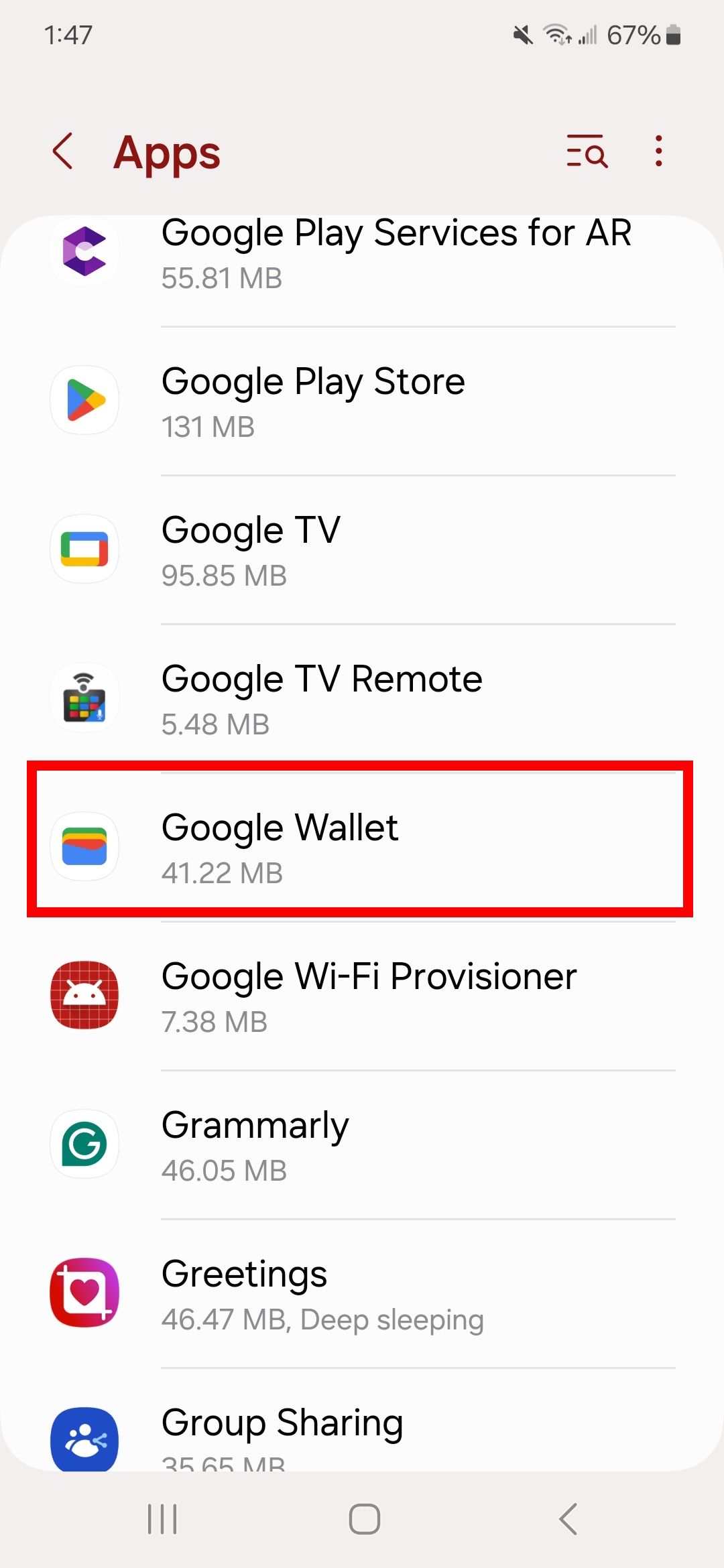Open Google Play Store app info
Image resolution: width=724 pixels, height=1568 pixels.
[362, 401]
